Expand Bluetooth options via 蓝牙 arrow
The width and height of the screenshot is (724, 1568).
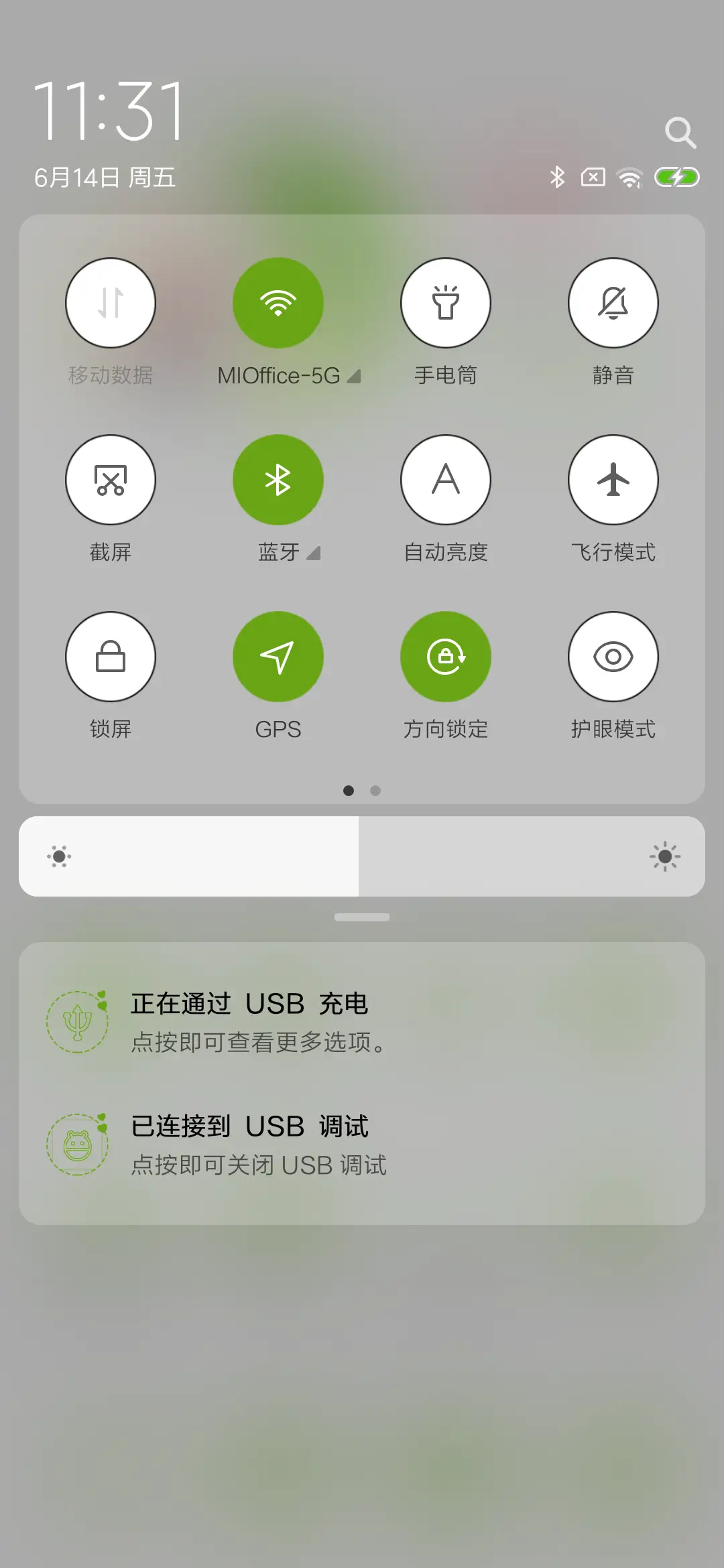coord(312,553)
